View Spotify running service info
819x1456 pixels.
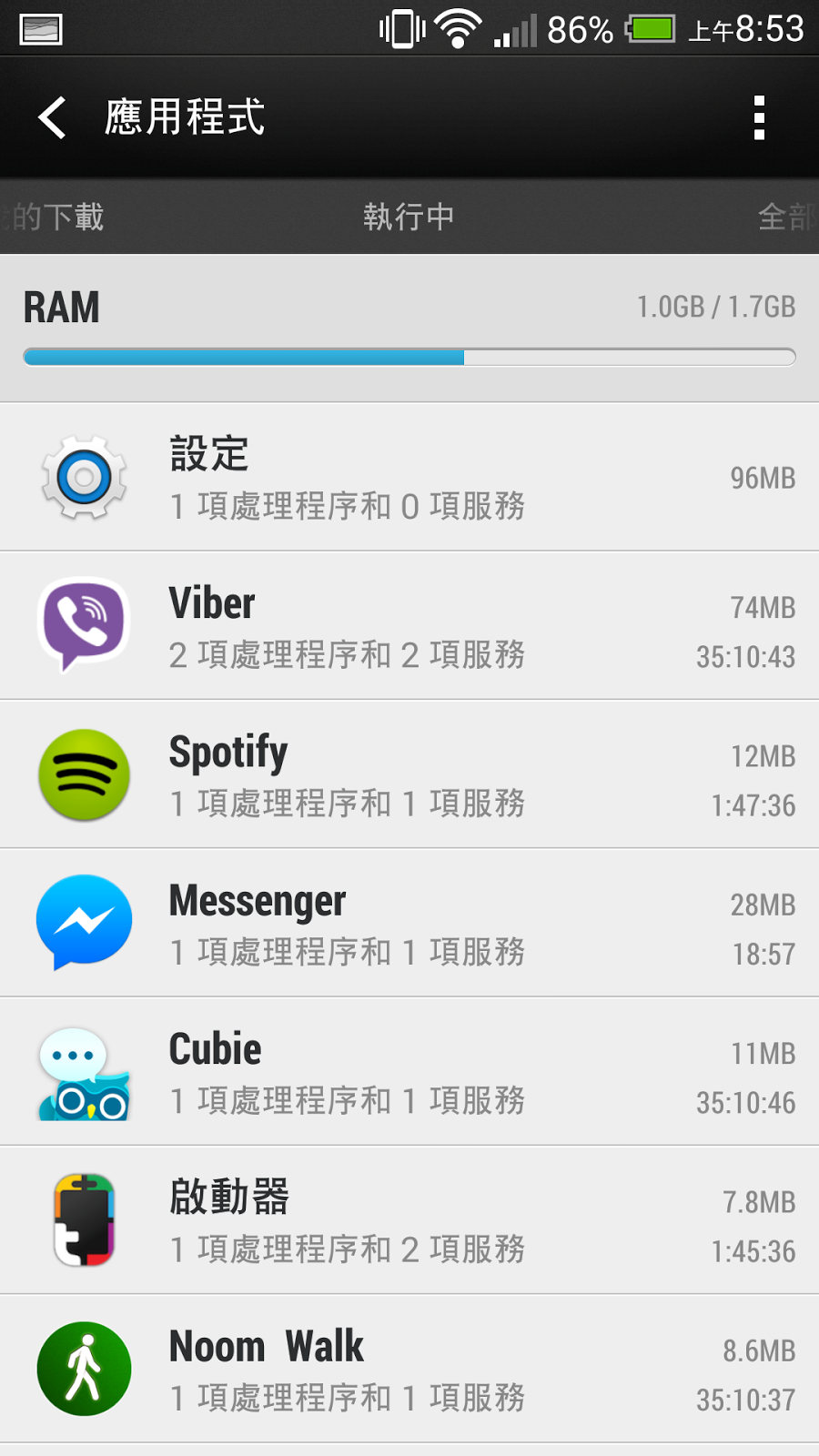[409, 774]
